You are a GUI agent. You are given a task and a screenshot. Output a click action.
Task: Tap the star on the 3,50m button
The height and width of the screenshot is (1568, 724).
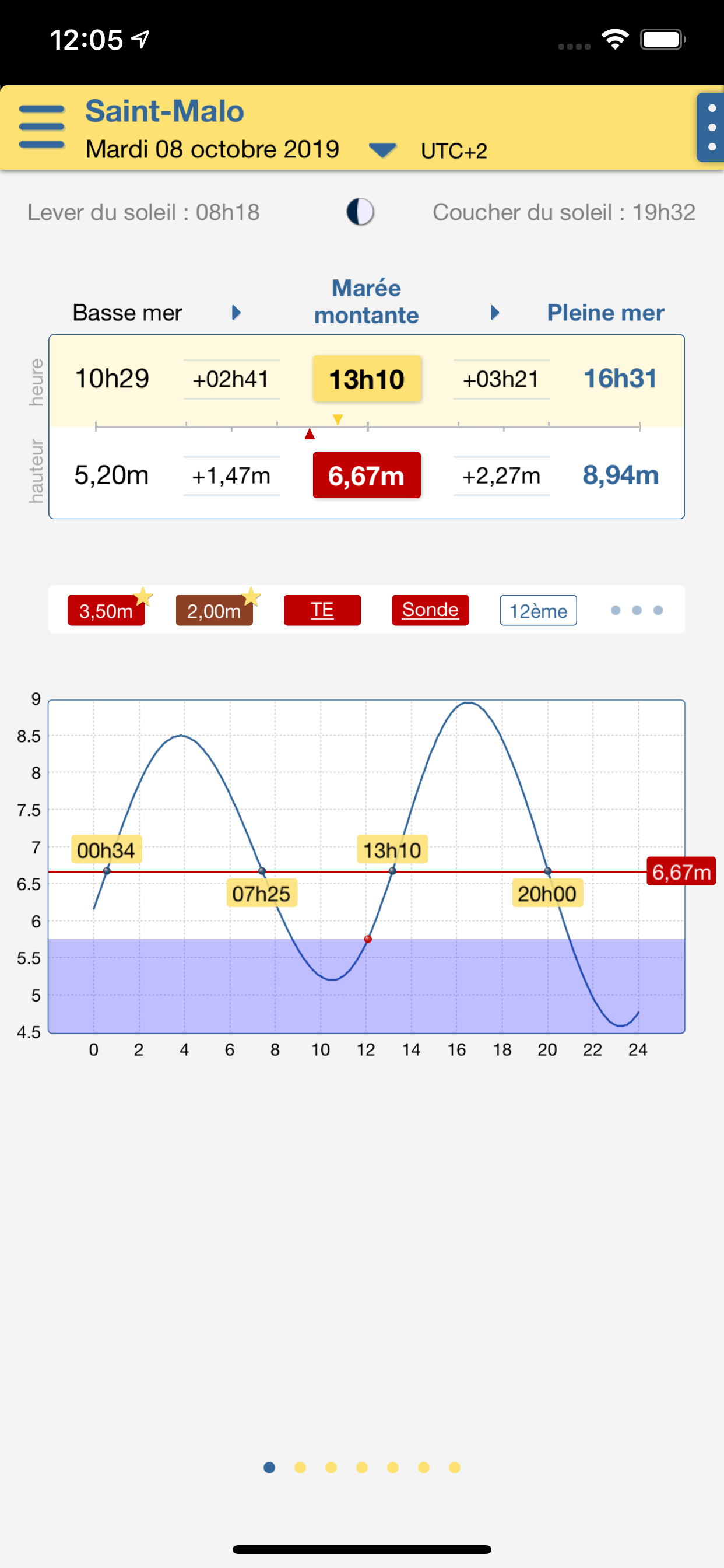(142, 597)
